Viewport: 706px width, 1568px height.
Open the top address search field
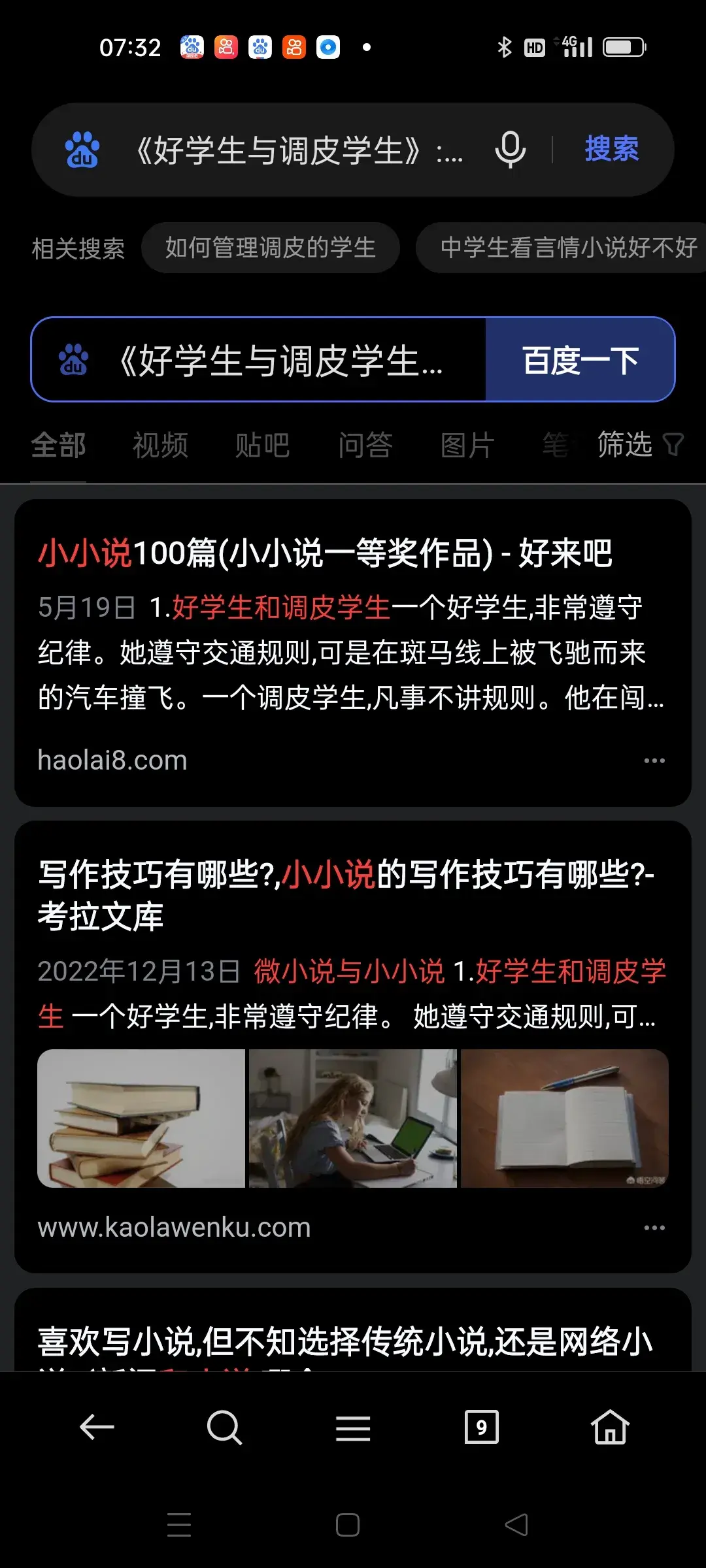pos(297,150)
